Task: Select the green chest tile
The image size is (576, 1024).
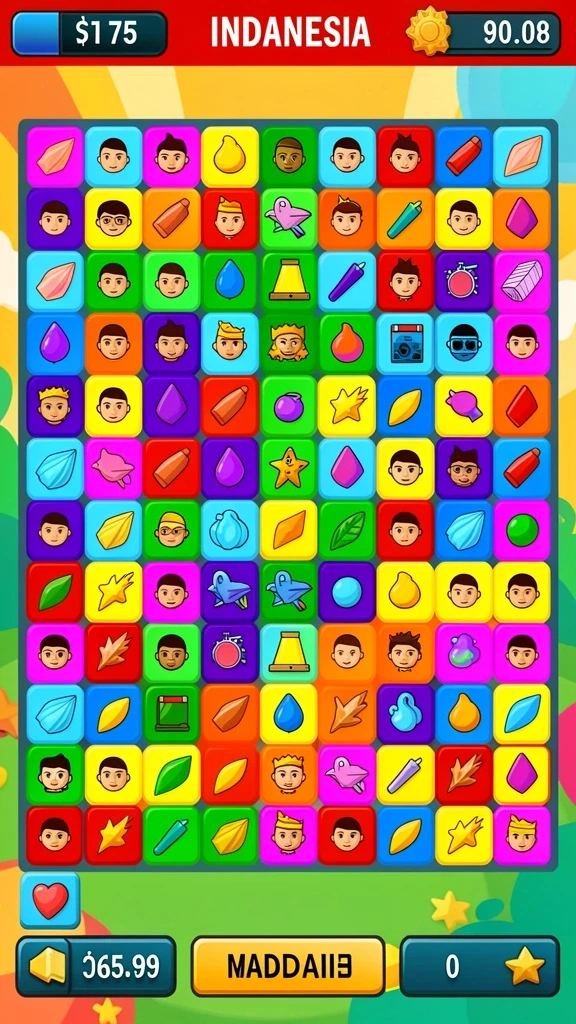Action: (172, 715)
